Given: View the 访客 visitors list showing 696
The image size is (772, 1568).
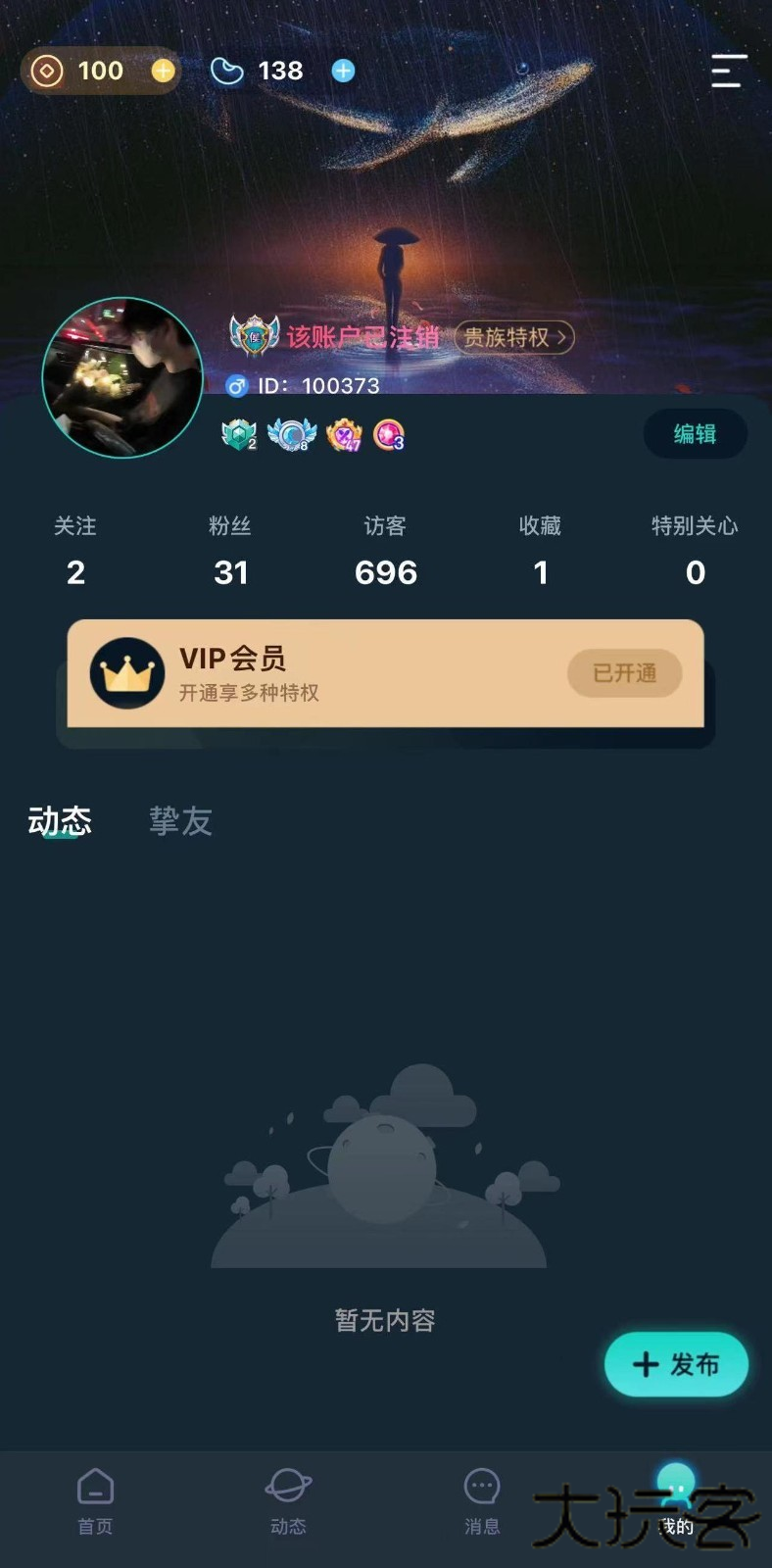Looking at the screenshot, I should [x=386, y=551].
